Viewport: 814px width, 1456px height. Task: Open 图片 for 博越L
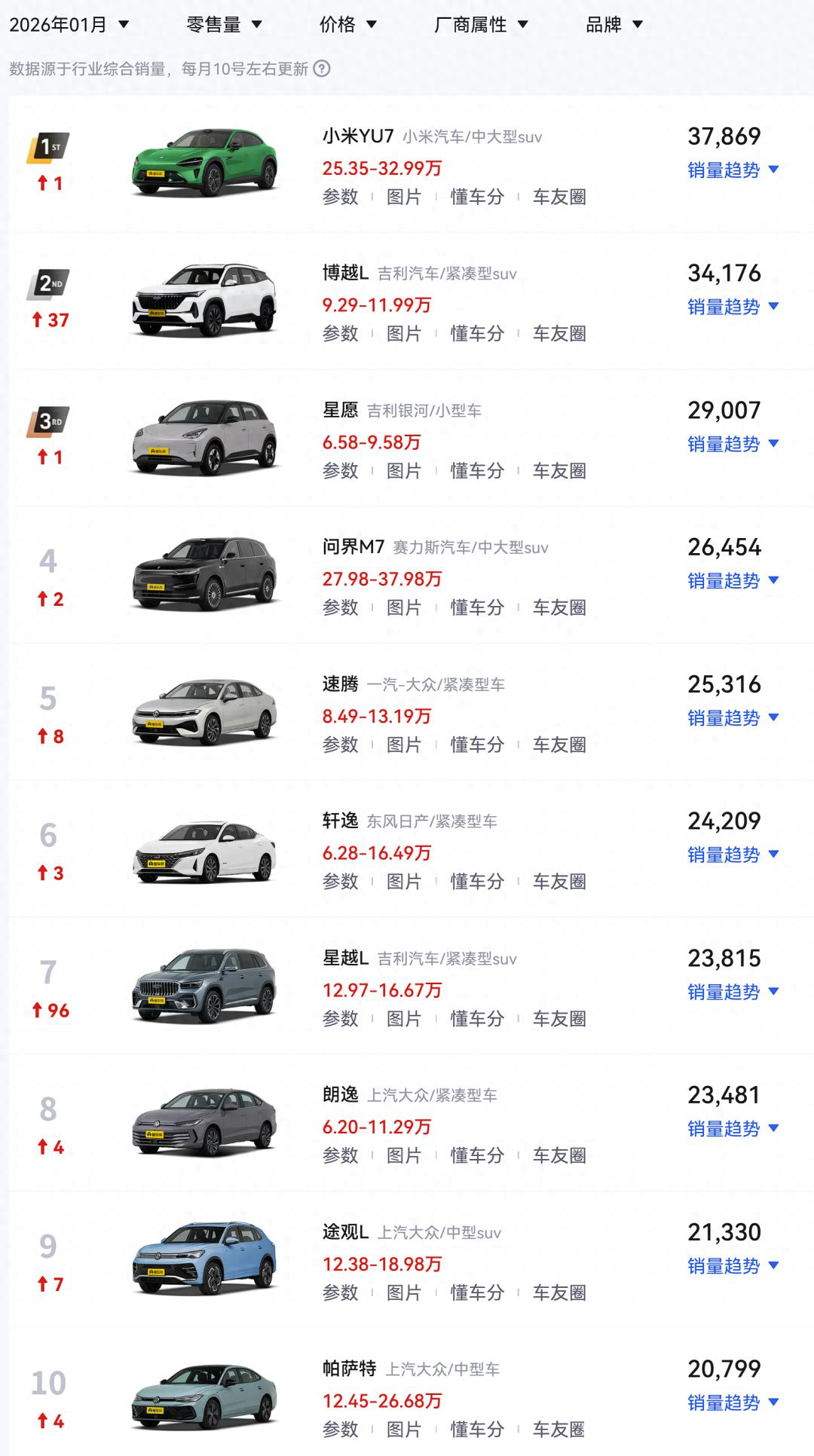coord(403,334)
